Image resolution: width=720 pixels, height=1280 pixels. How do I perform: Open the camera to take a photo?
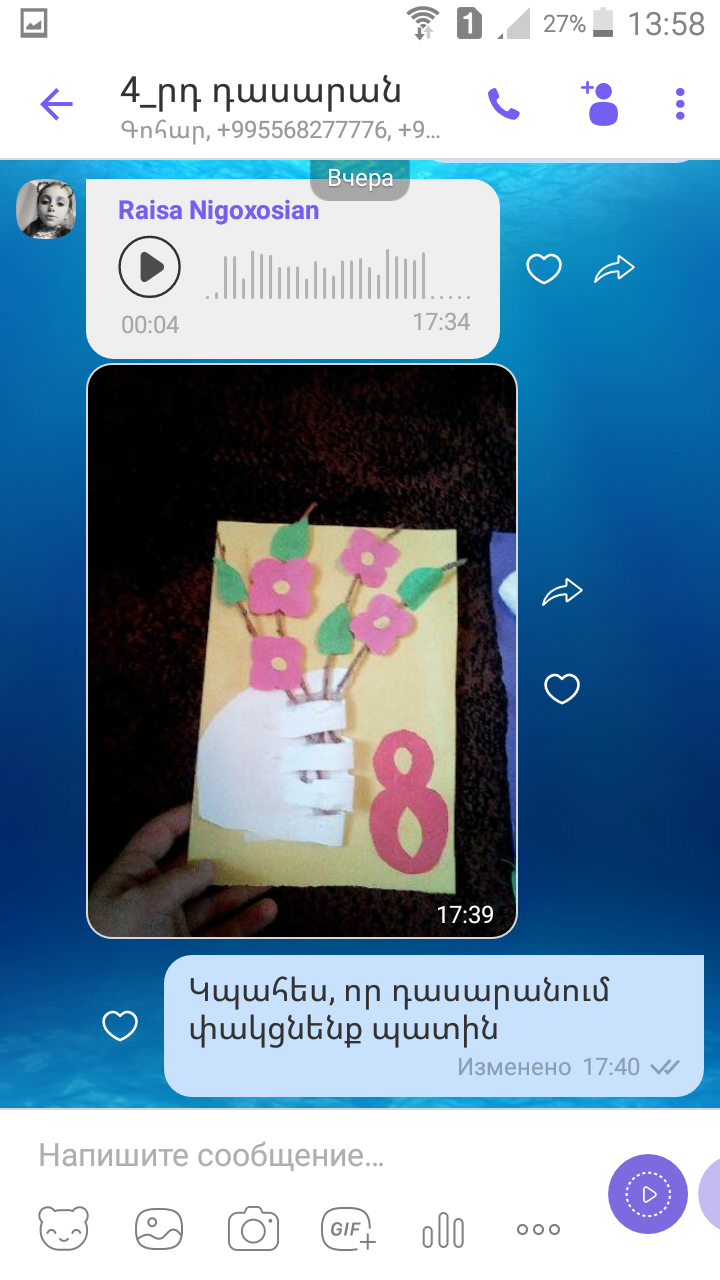click(253, 1229)
